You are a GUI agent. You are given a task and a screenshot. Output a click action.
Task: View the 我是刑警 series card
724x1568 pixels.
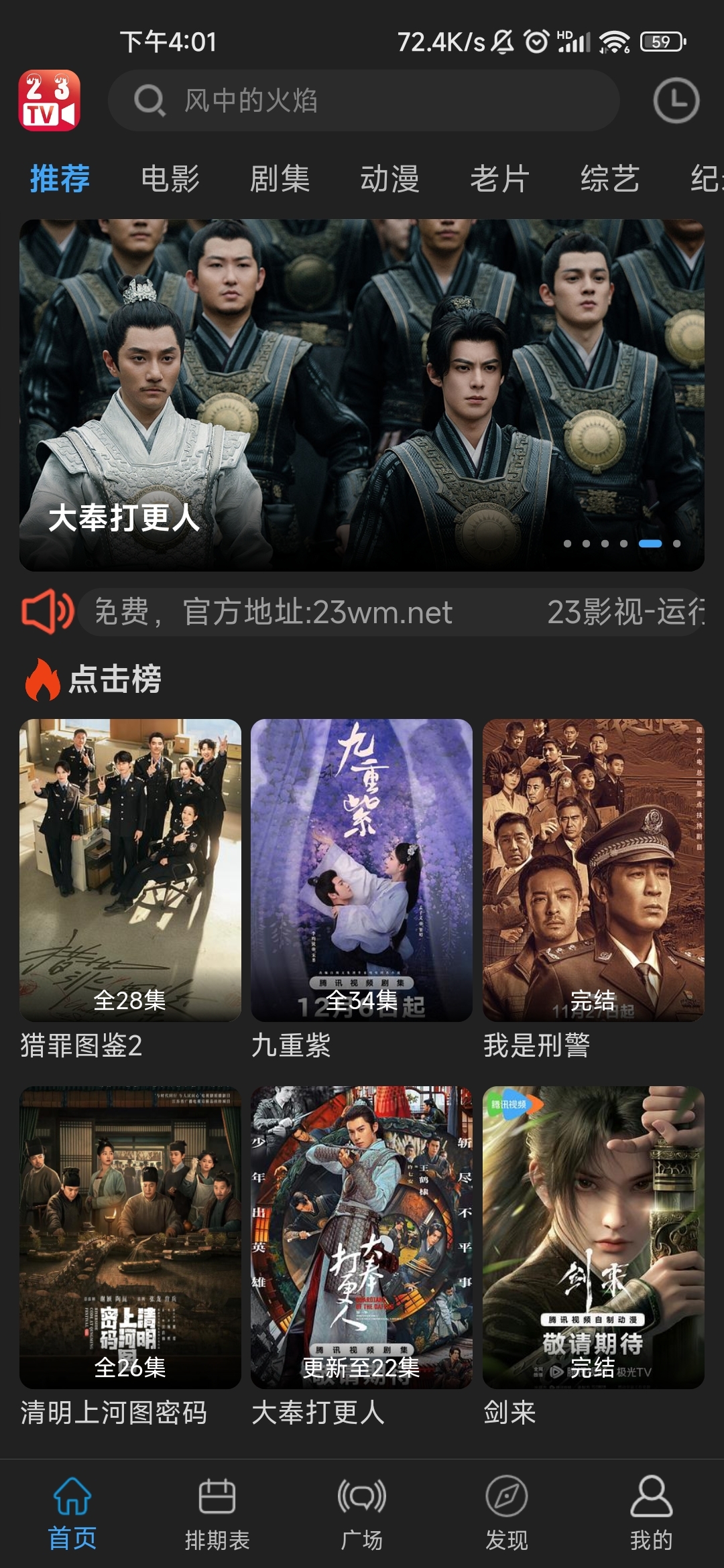coord(593,870)
